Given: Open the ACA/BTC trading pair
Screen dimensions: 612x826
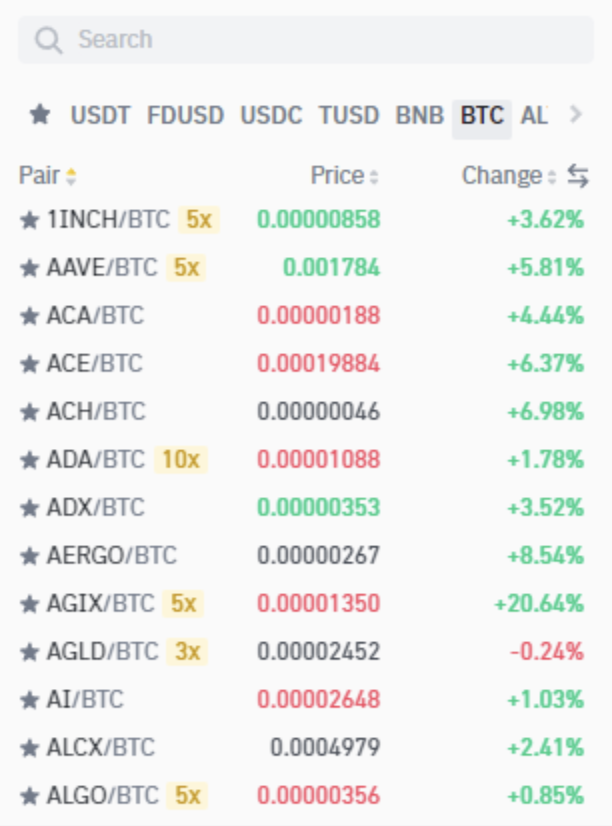Looking at the screenshot, I should pyautogui.click(x=95, y=316).
